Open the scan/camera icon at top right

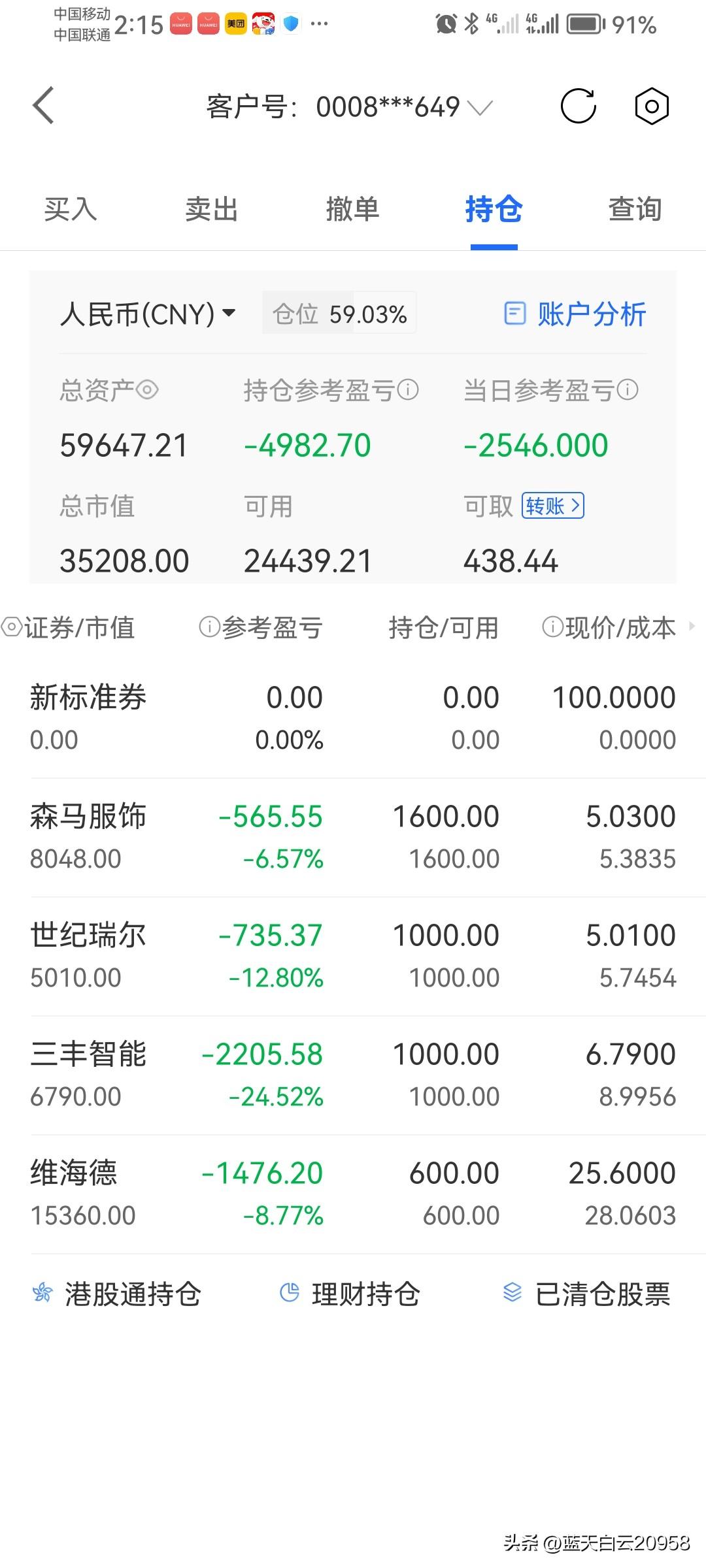(x=651, y=106)
